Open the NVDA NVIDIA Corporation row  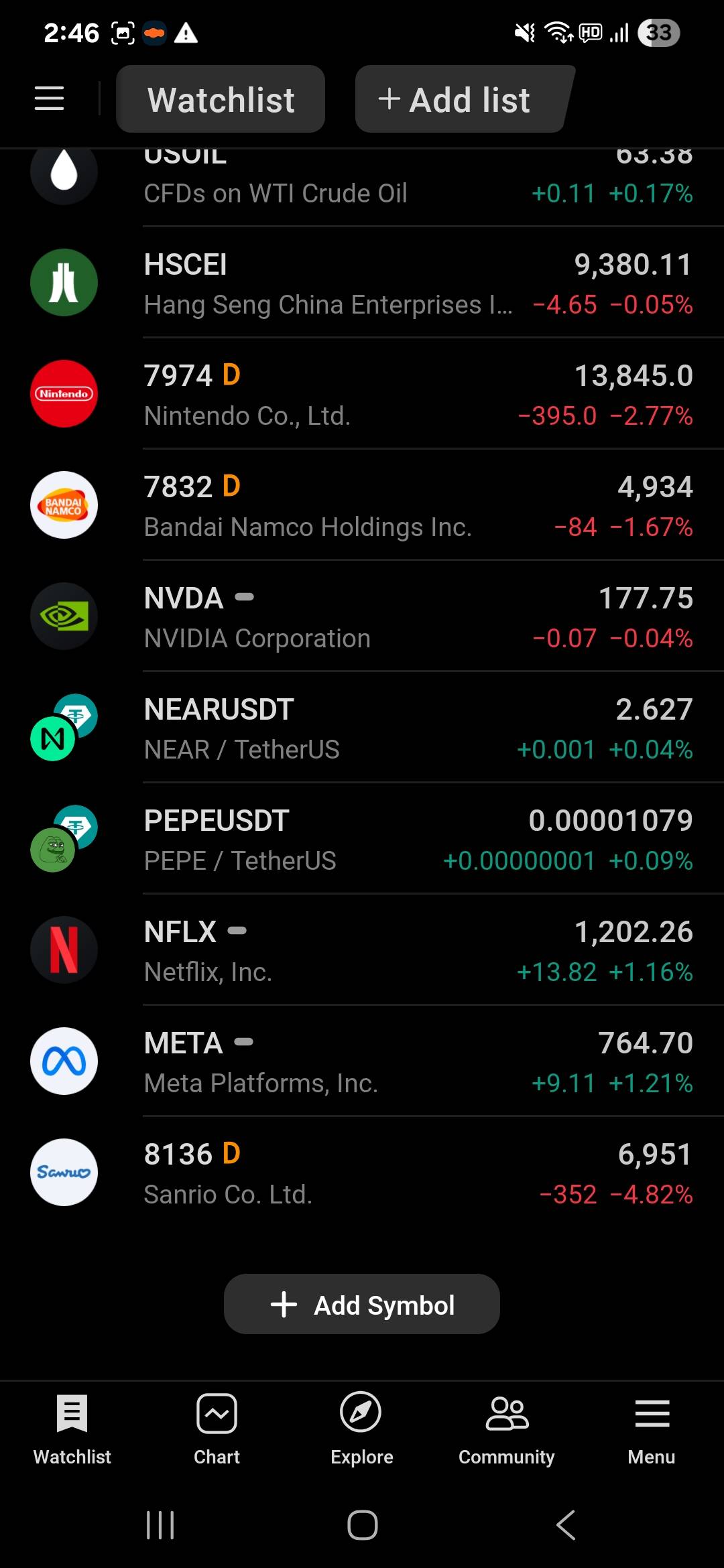click(x=362, y=617)
